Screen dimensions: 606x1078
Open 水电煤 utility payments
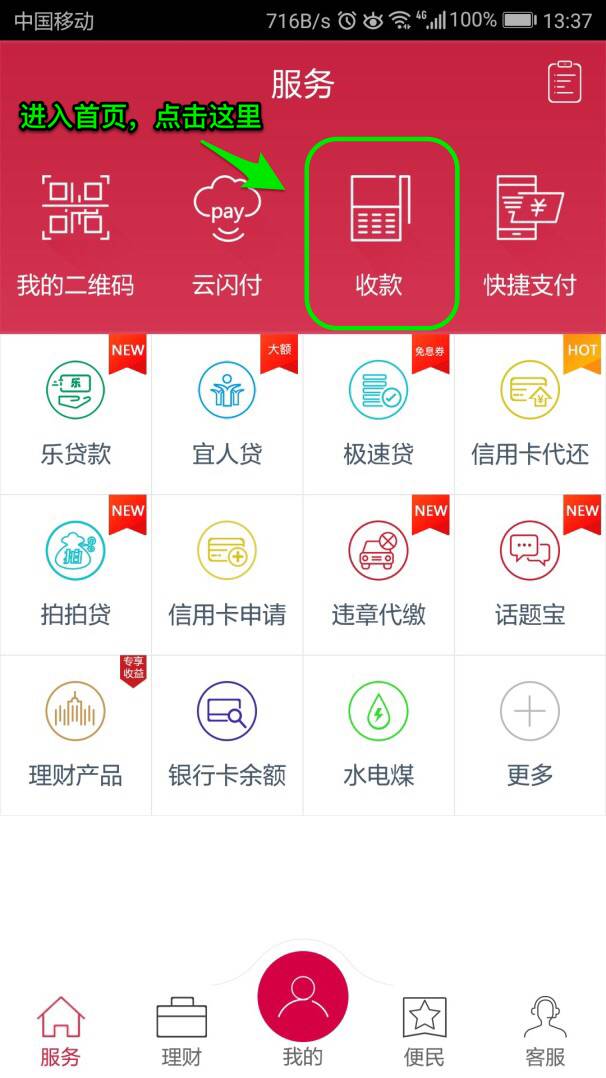(378, 733)
